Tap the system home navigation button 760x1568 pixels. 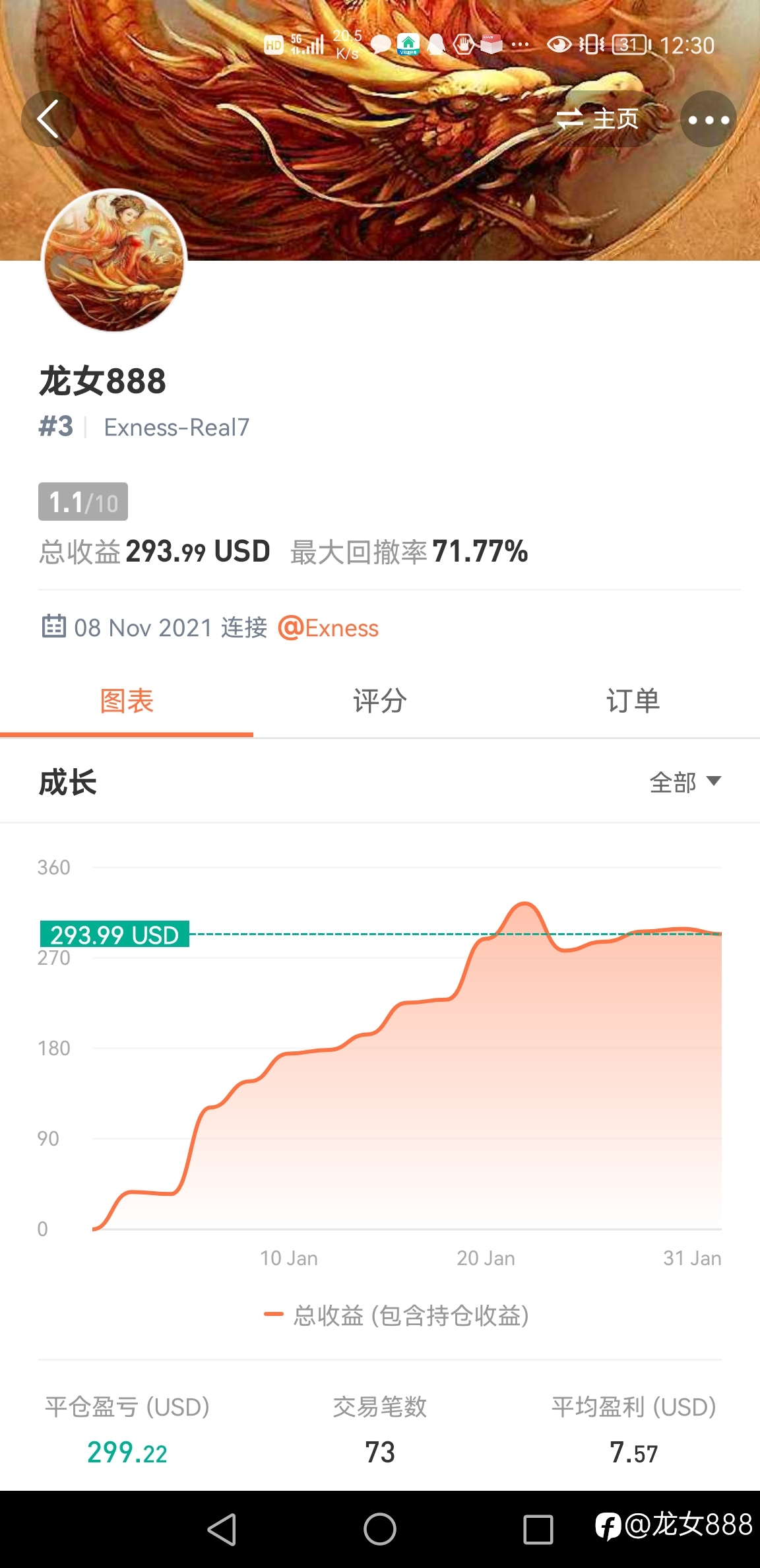point(380,1529)
